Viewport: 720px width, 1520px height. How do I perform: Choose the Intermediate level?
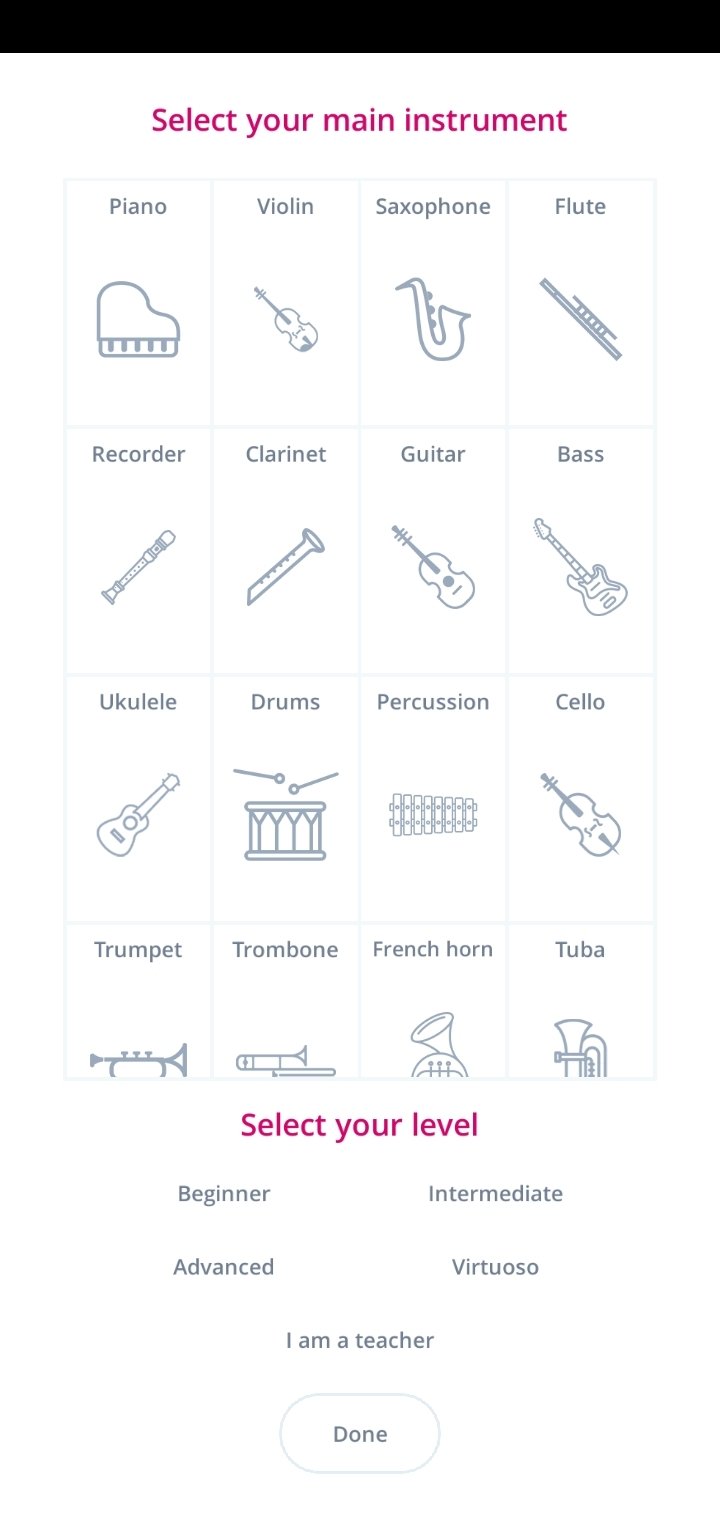[x=495, y=1193]
